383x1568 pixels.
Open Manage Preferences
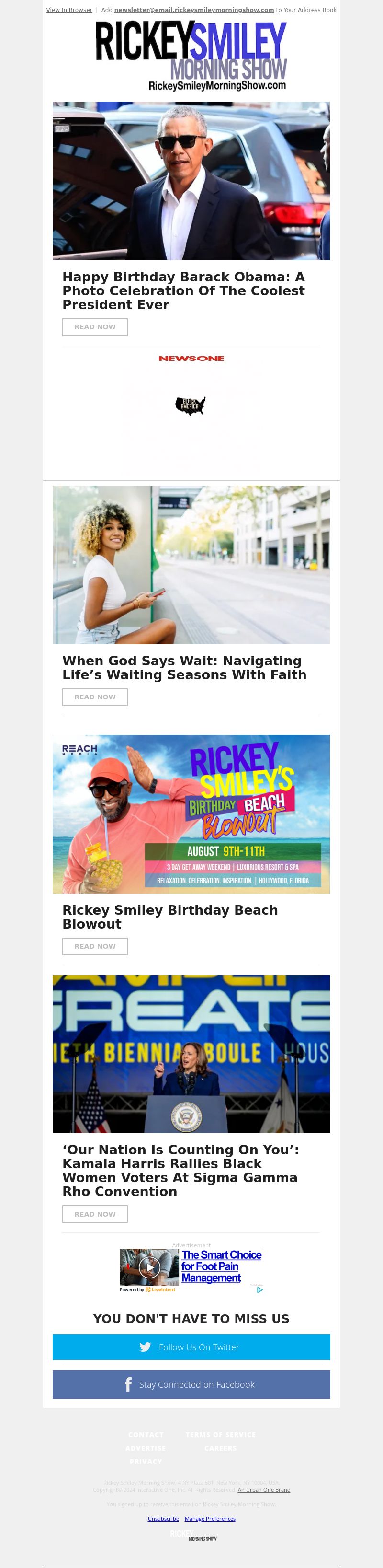point(210,1518)
